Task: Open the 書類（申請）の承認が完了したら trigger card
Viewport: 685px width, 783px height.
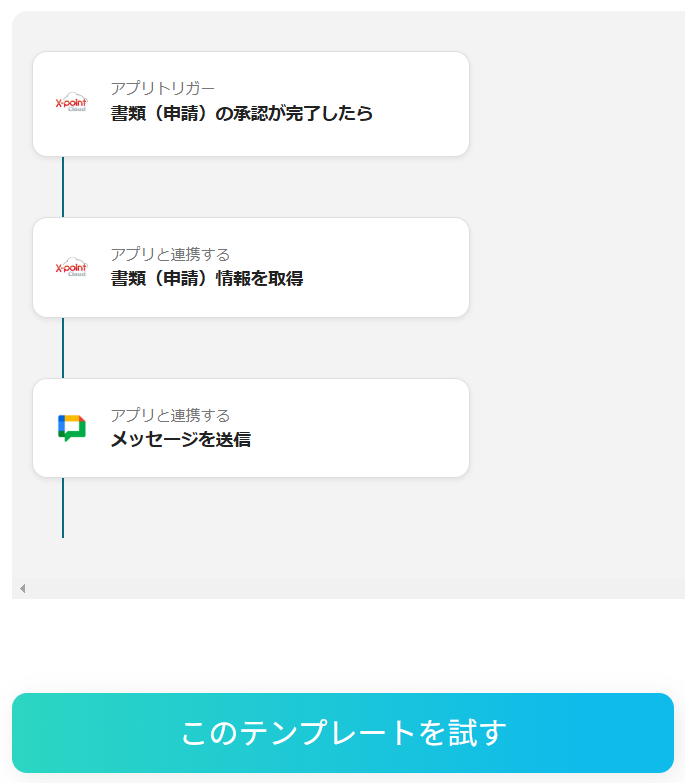Action: [251, 104]
